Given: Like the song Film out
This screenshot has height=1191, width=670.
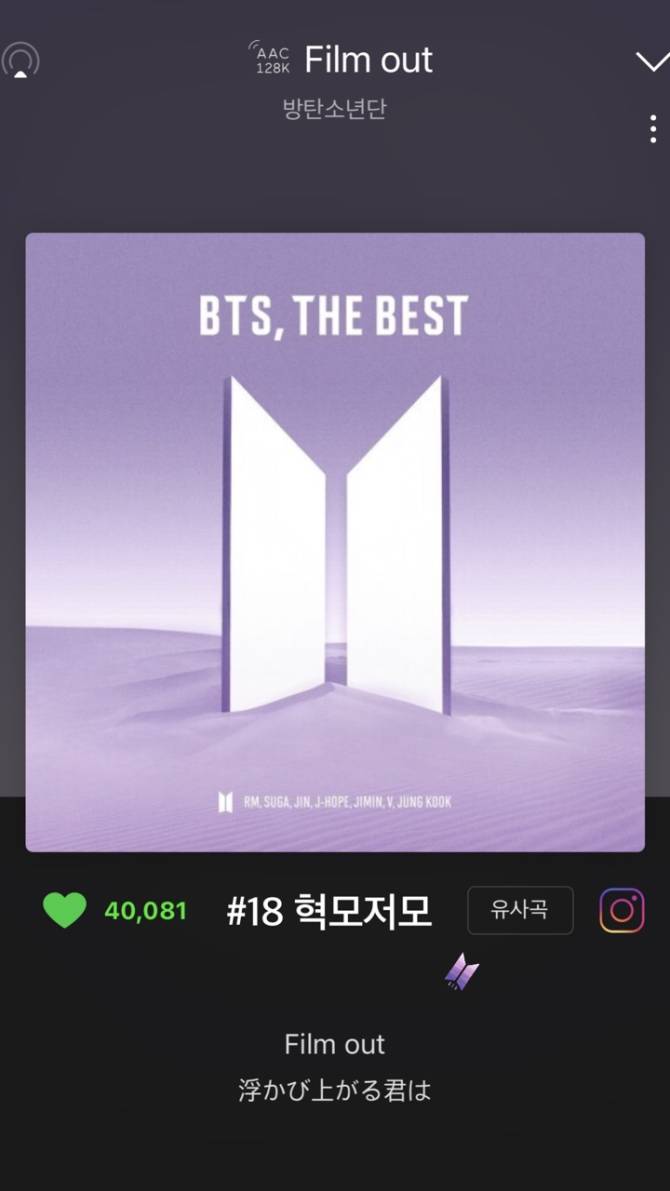Looking at the screenshot, I should click(65, 910).
